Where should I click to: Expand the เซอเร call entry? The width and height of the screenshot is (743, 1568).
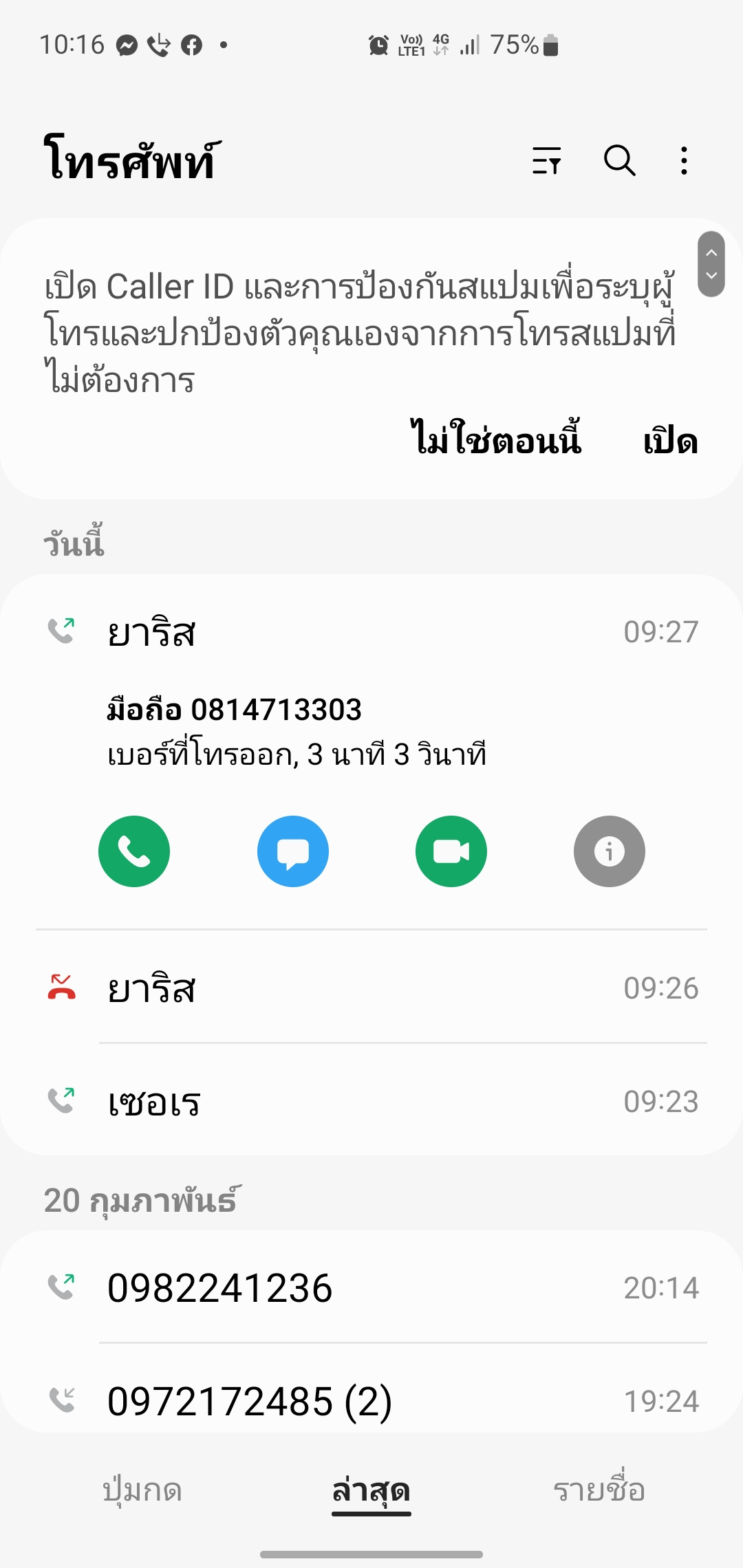tap(371, 1102)
